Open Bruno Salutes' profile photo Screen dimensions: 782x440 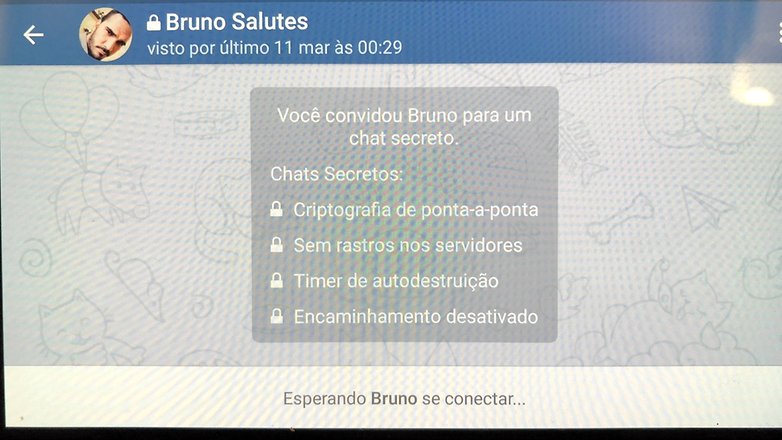point(105,35)
